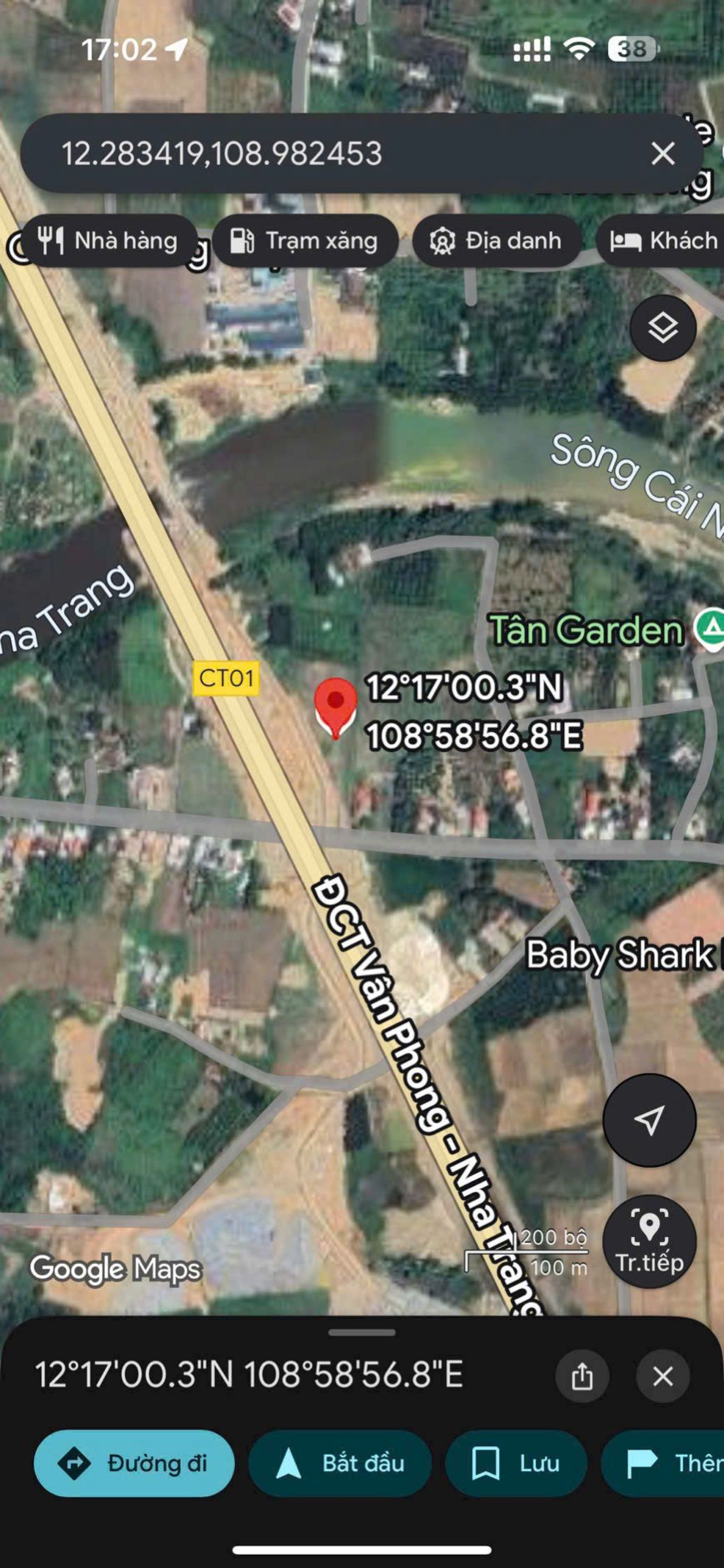Open the map layers button

(x=662, y=328)
